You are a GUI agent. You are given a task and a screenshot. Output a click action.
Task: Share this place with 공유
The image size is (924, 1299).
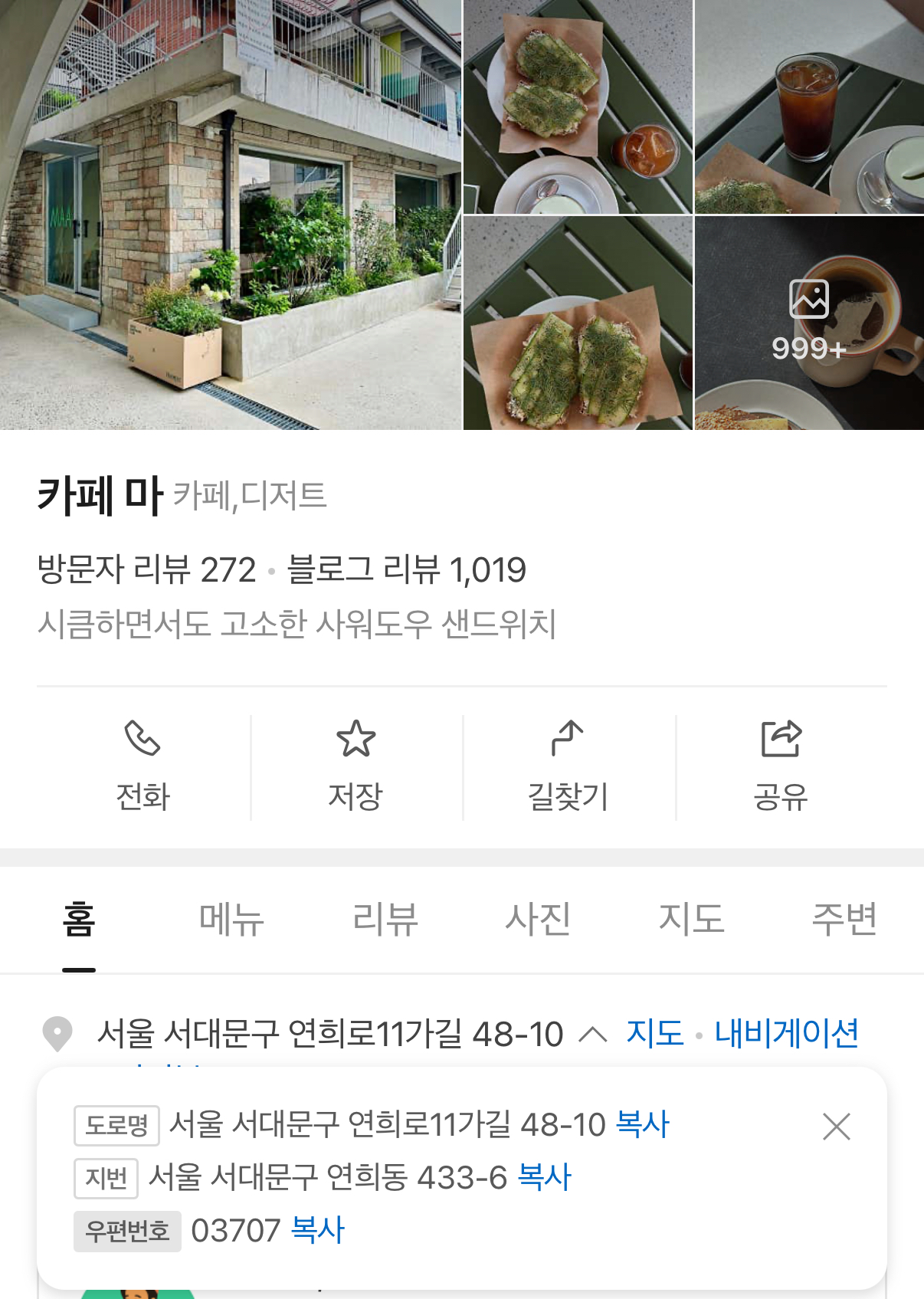781,766
